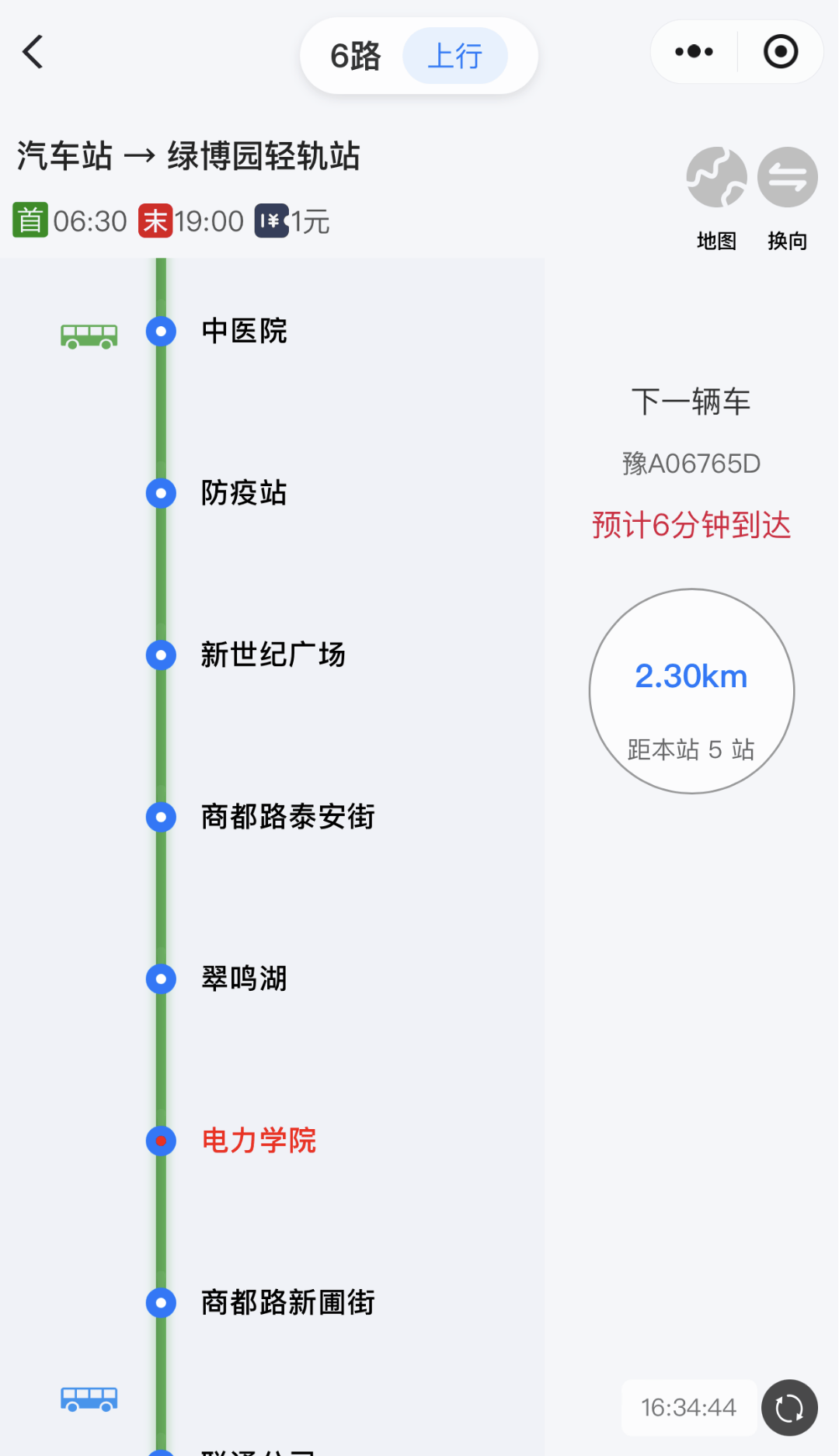Go back using the top-left arrow
The height and width of the screenshot is (1456, 839).
33,53
